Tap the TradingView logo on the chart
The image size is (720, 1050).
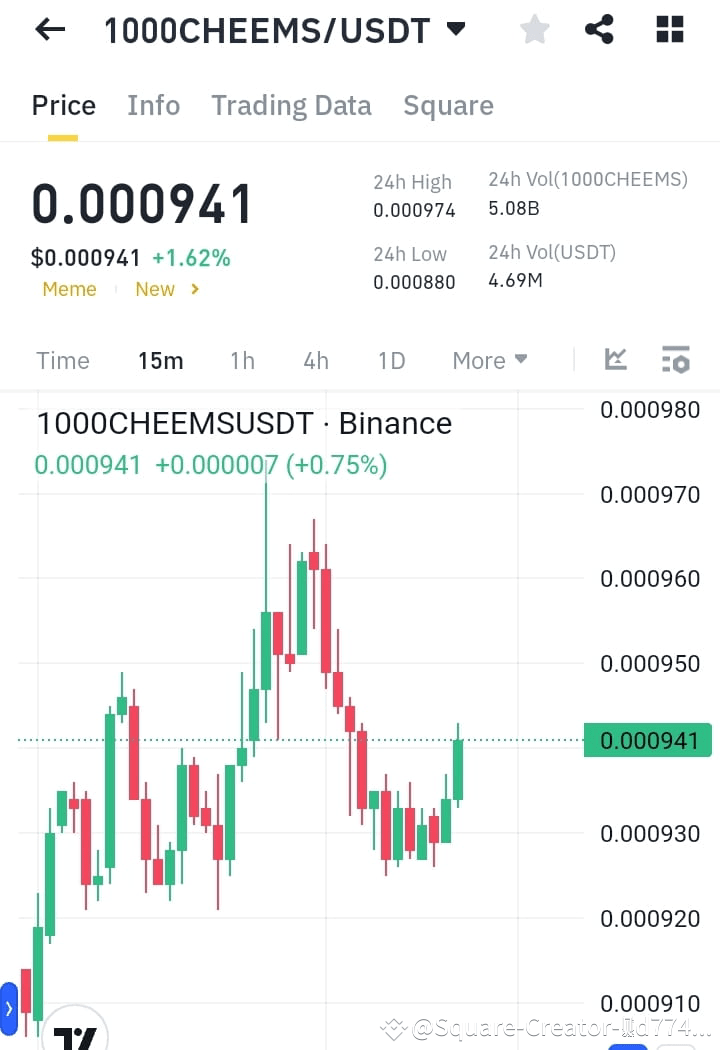tap(75, 1035)
